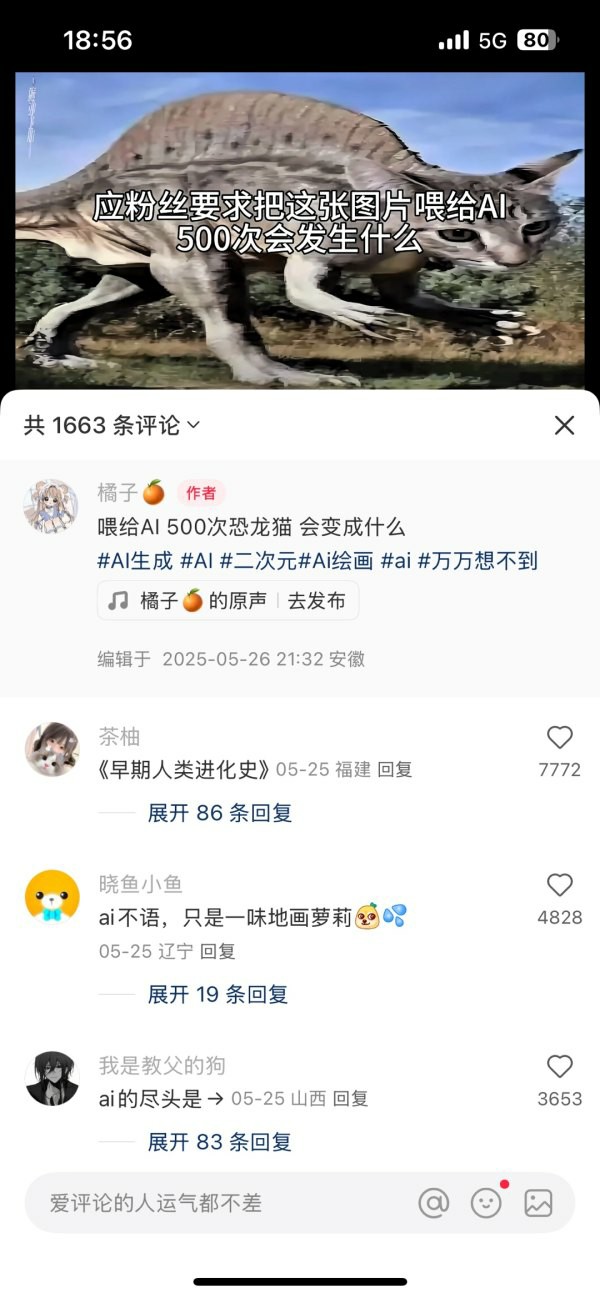This screenshot has height=1298, width=600.
Task: Open the emoji picker
Action: click(486, 1202)
